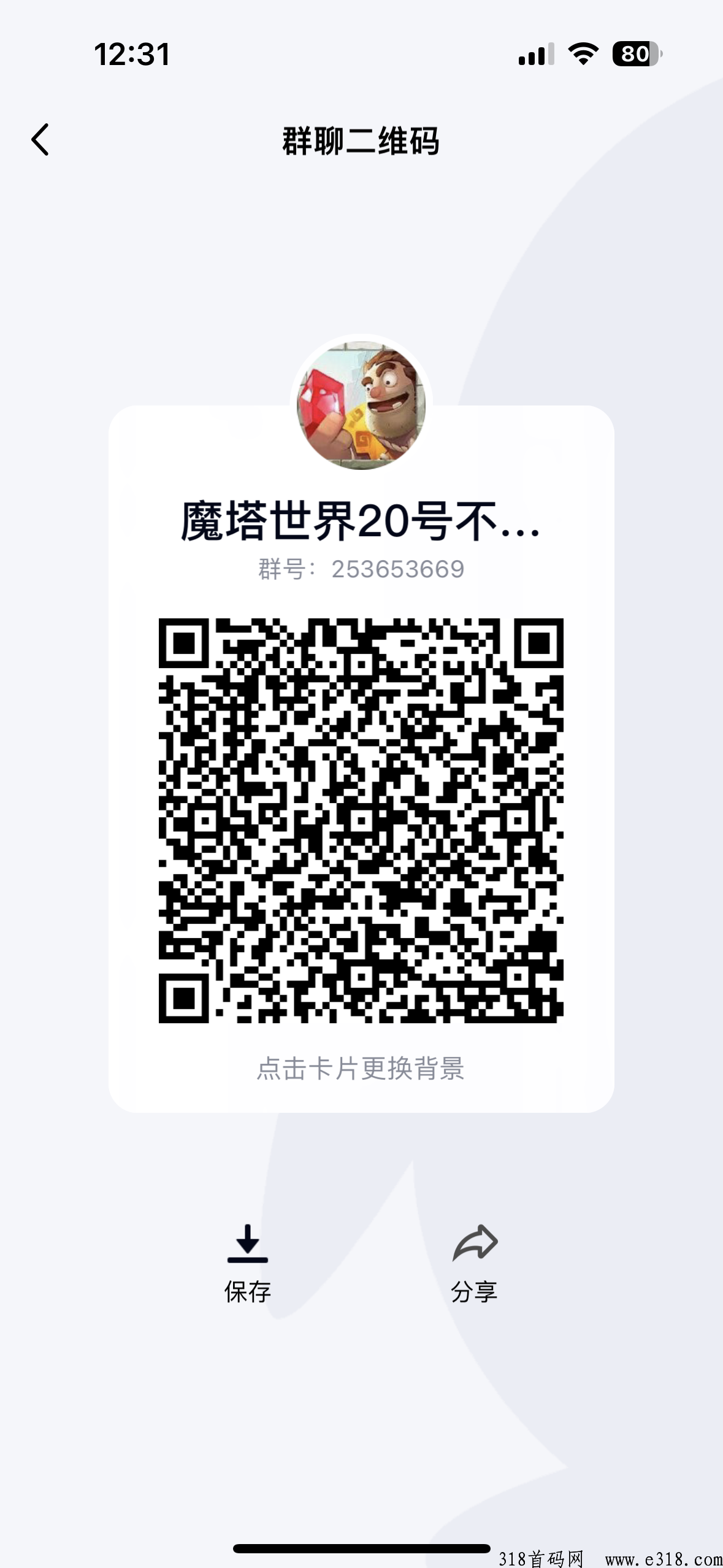Click the clock showing 12:31
723x1568 pixels.
click(x=131, y=54)
